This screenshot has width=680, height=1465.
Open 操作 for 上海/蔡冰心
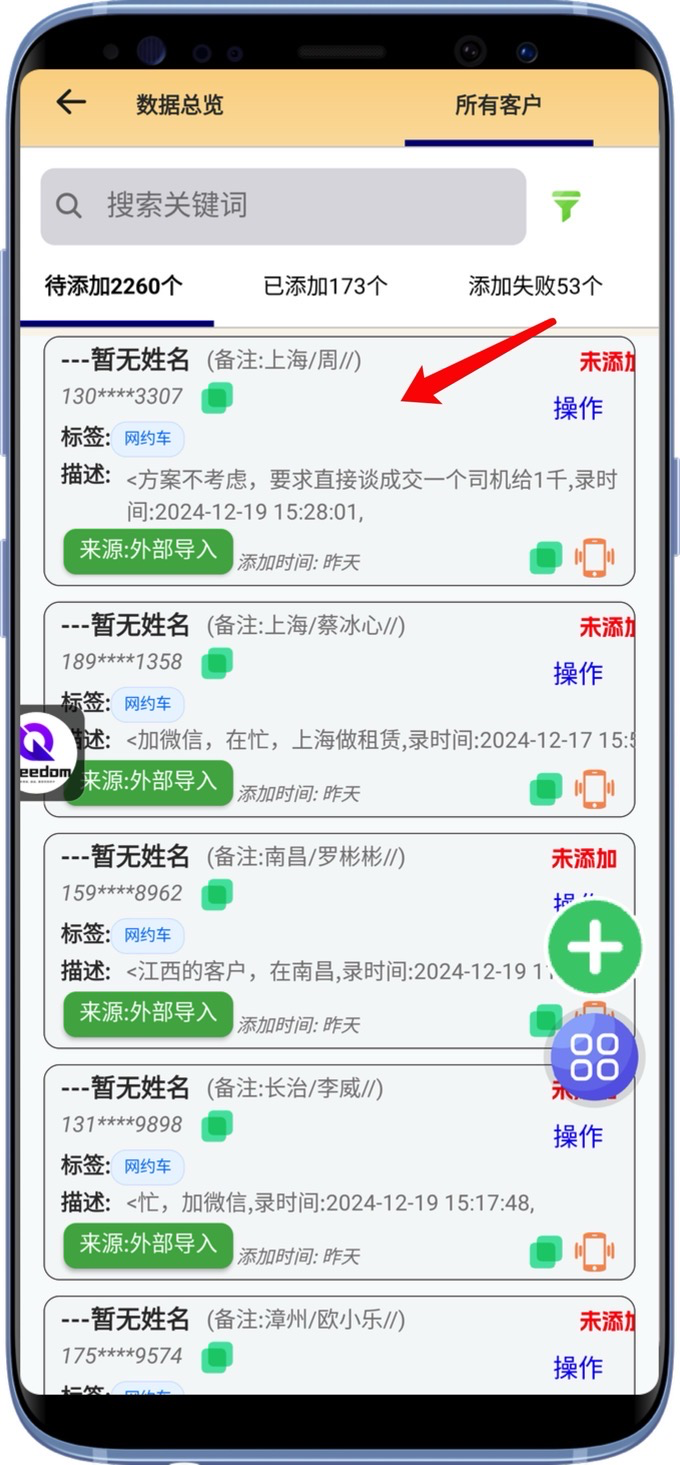pos(577,673)
